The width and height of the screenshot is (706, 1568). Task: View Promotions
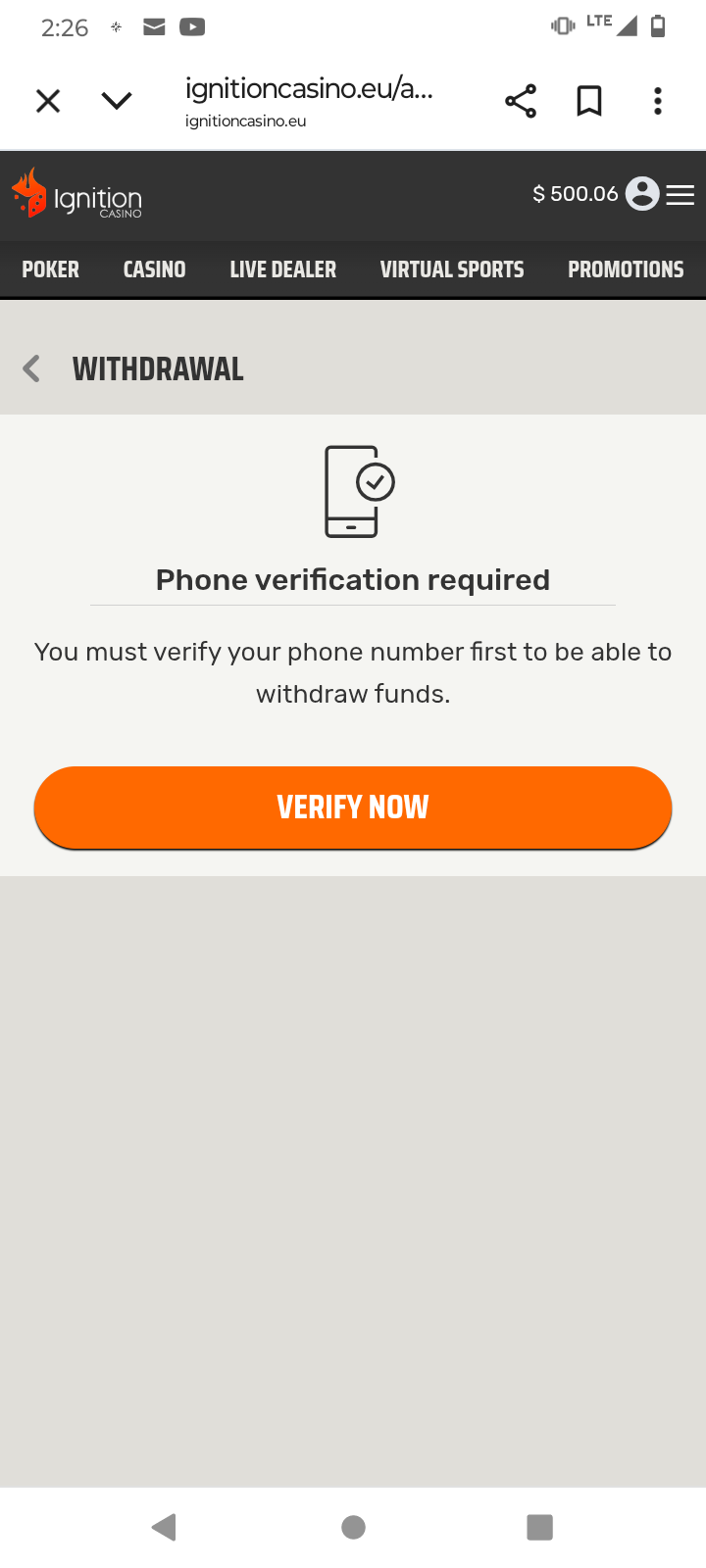click(626, 269)
